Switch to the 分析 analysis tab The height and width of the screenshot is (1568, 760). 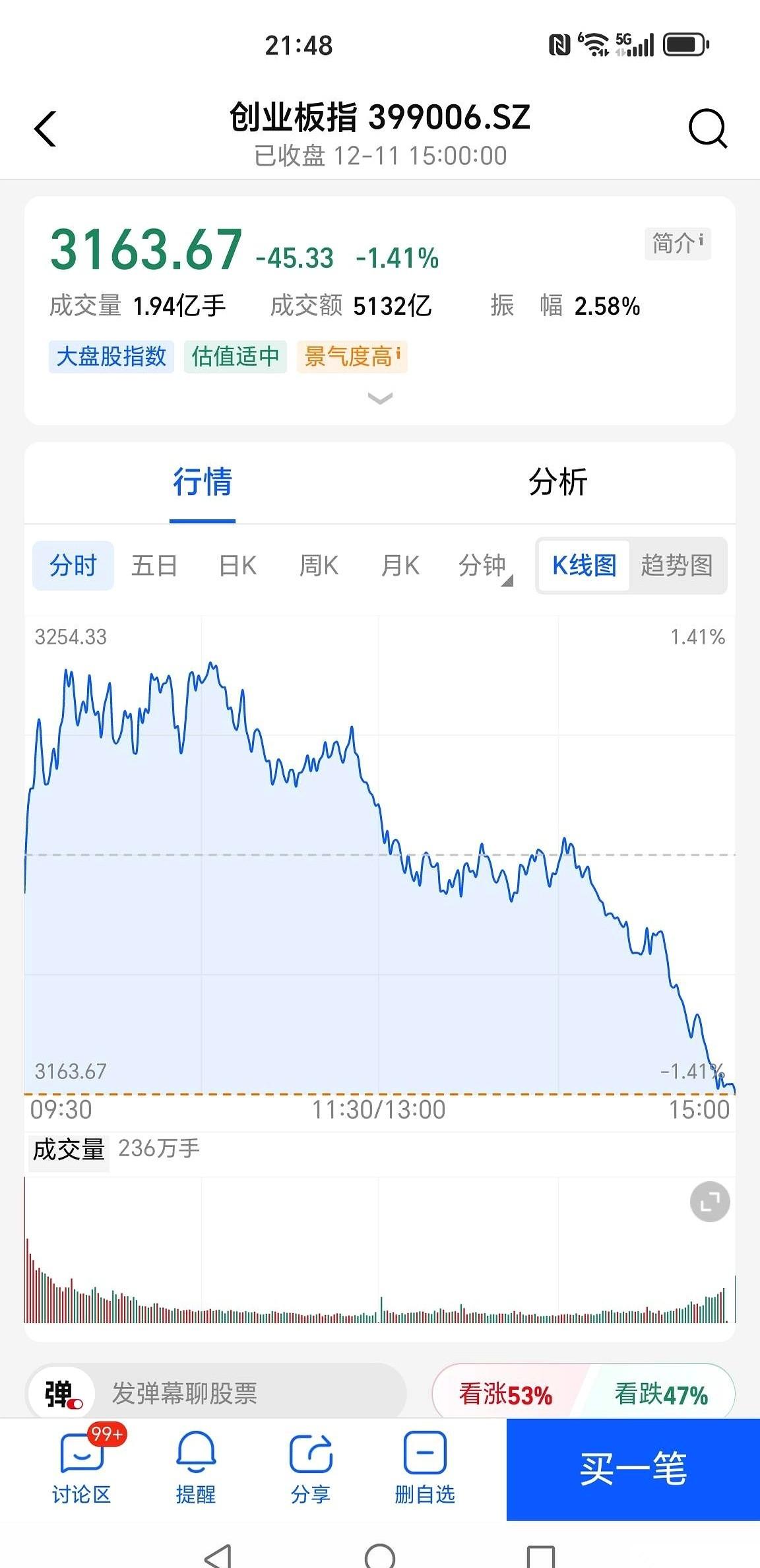558,482
